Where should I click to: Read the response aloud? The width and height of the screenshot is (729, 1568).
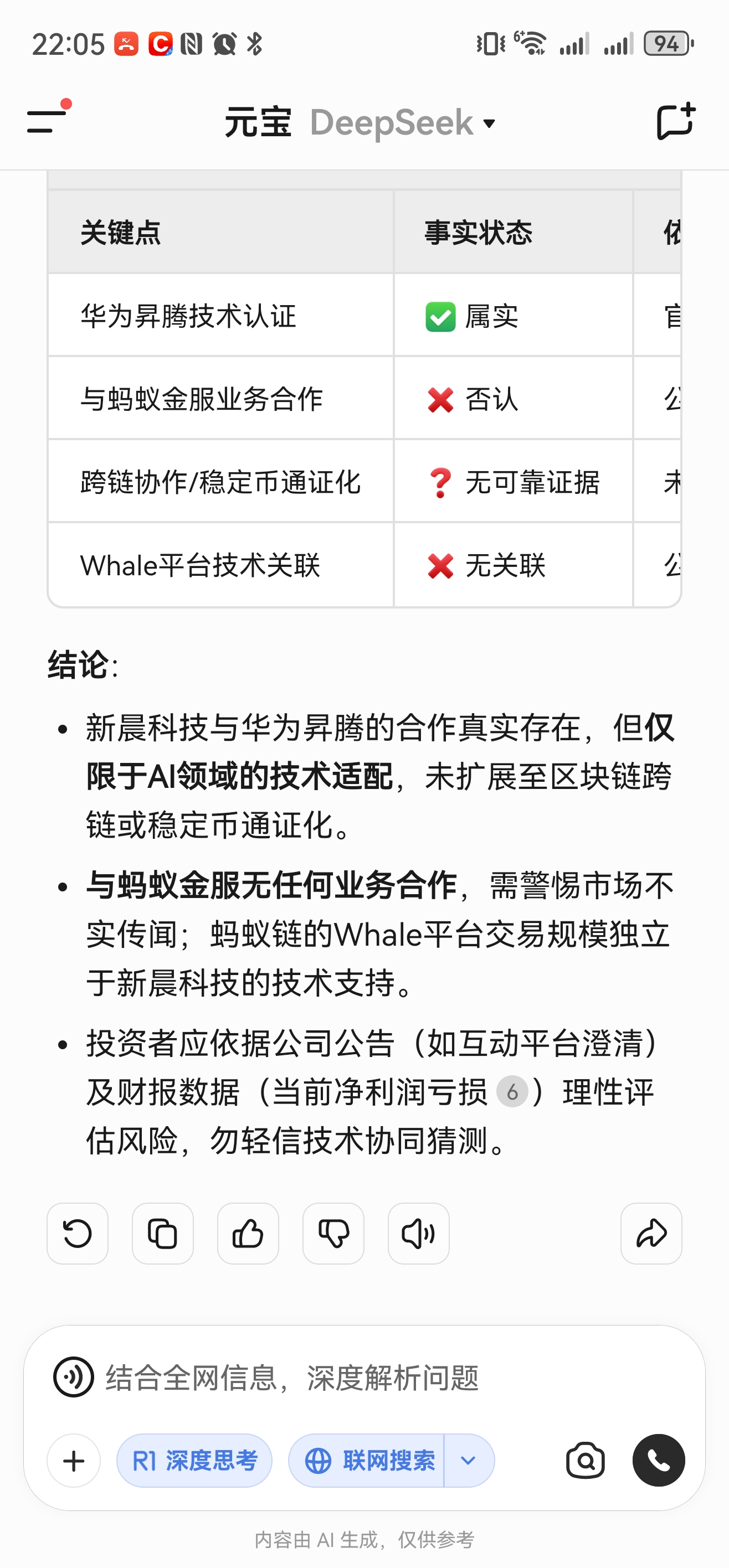coord(418,1233)
